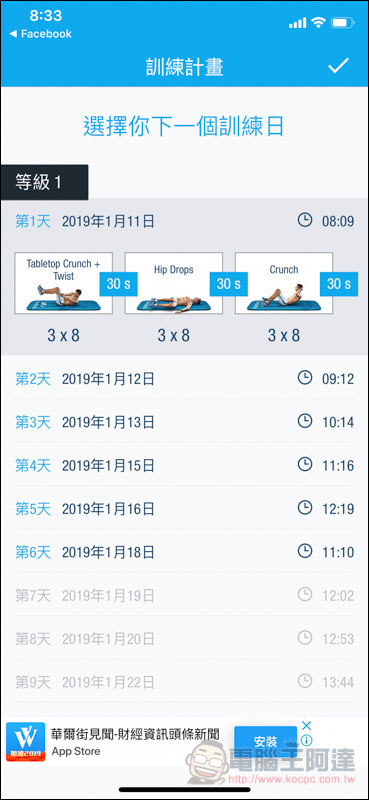Viewport: 369px width, 800px height.
Task: Choose 第3天 training day
Action: pos(184,421)
